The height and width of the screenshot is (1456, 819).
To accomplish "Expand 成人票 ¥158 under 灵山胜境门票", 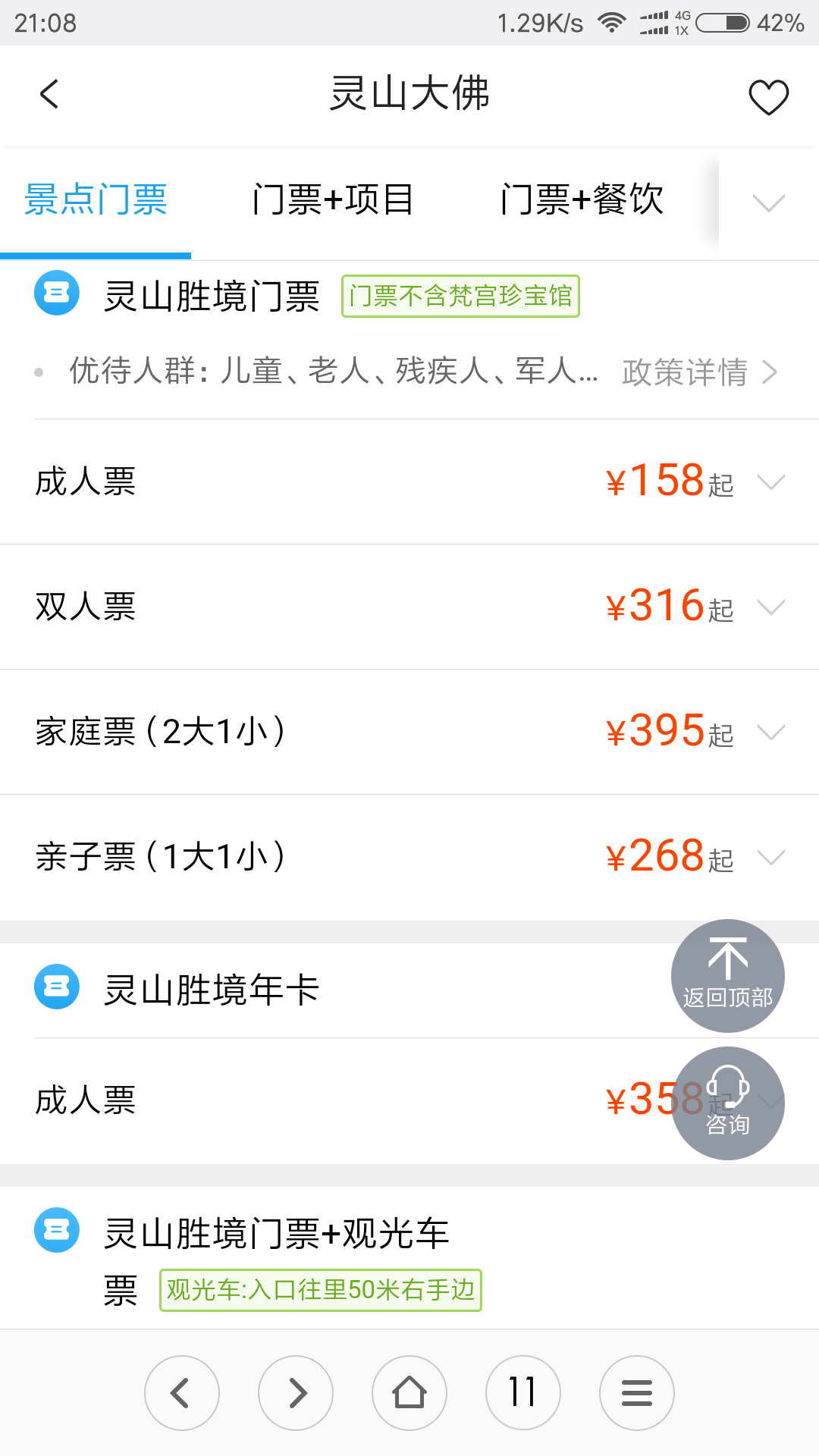I will (770, 482).
